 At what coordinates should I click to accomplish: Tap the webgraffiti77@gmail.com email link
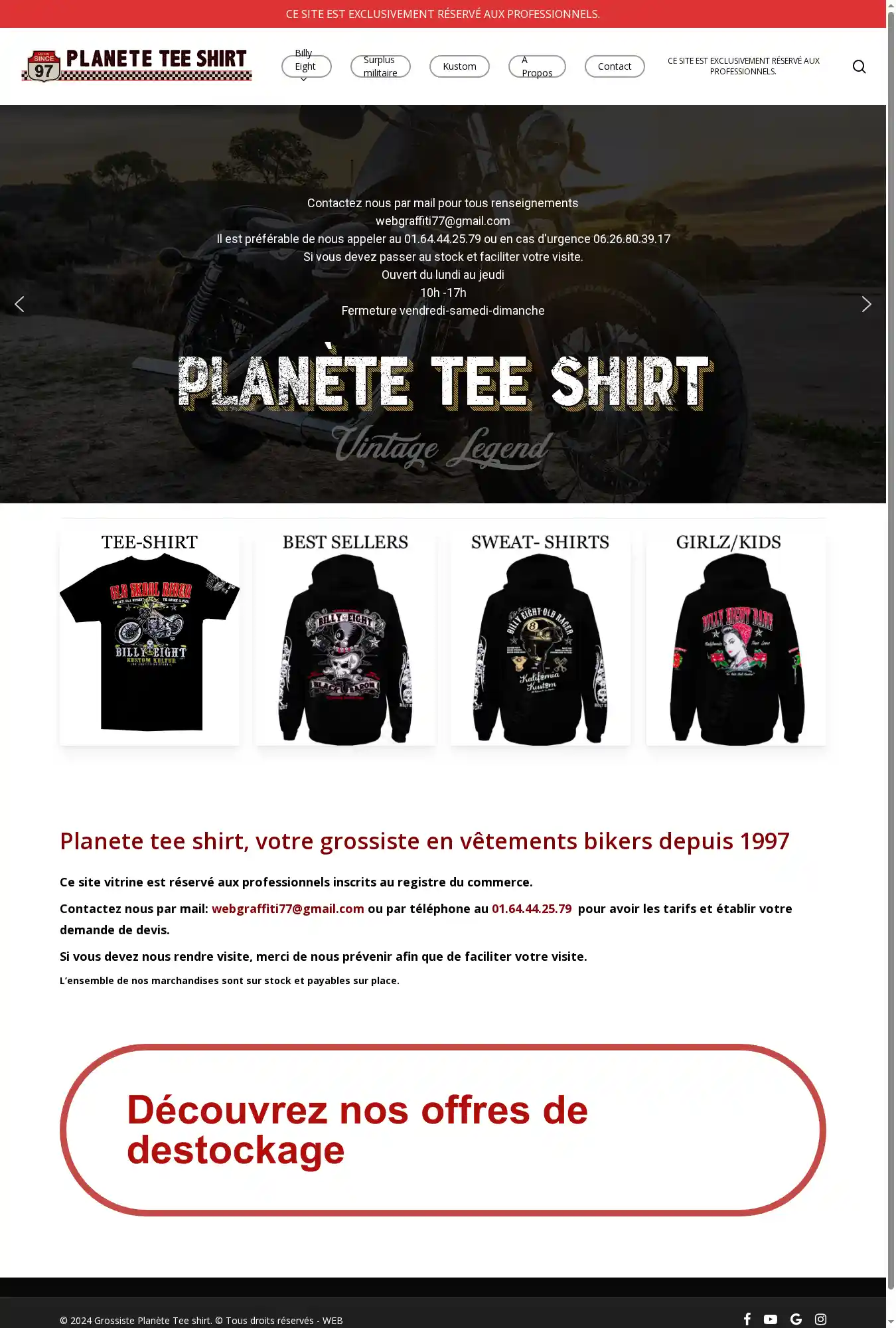pyautogui.click(x=287, y=908)
